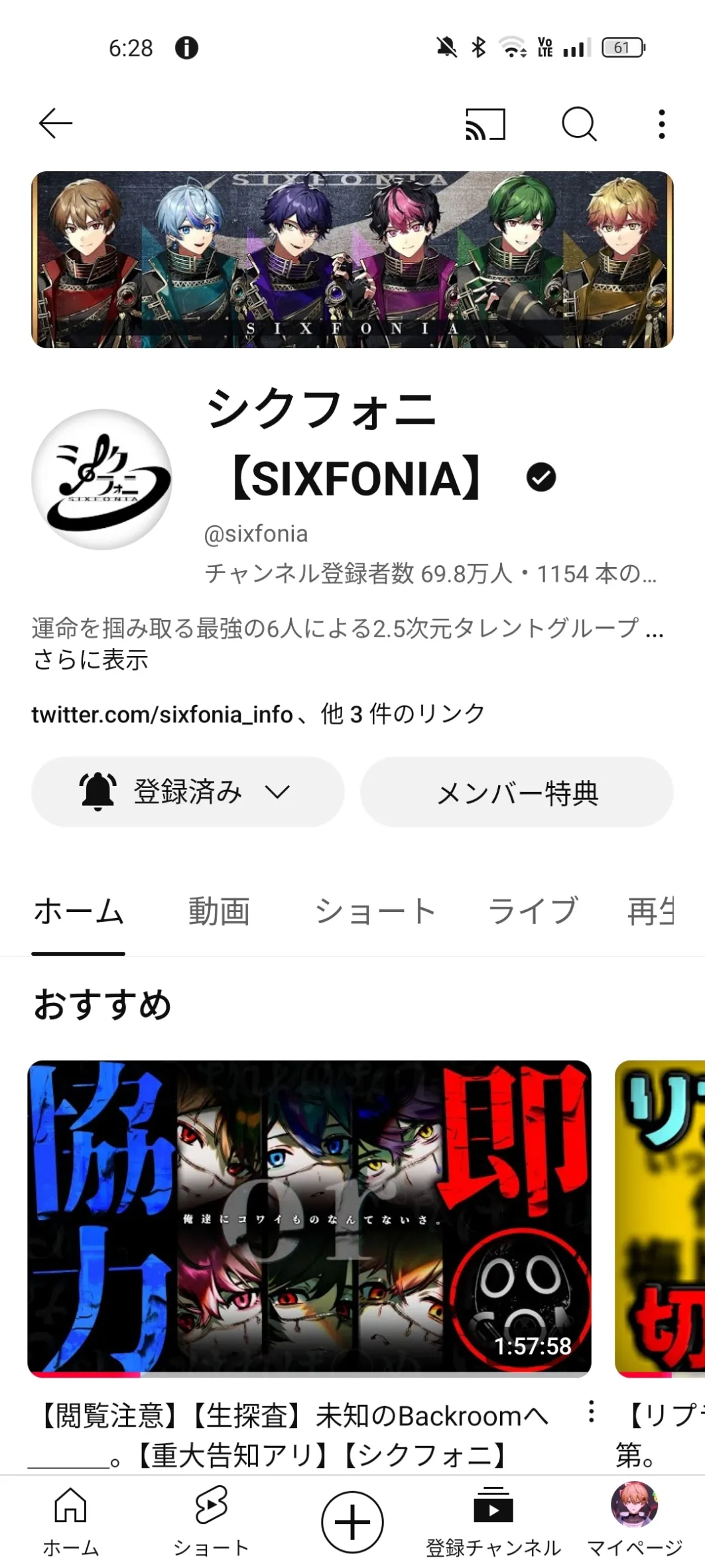Open the 登録済み subscription dropdown
The width and height of the screenshot is (705, 1568).
tap(188, 791)
